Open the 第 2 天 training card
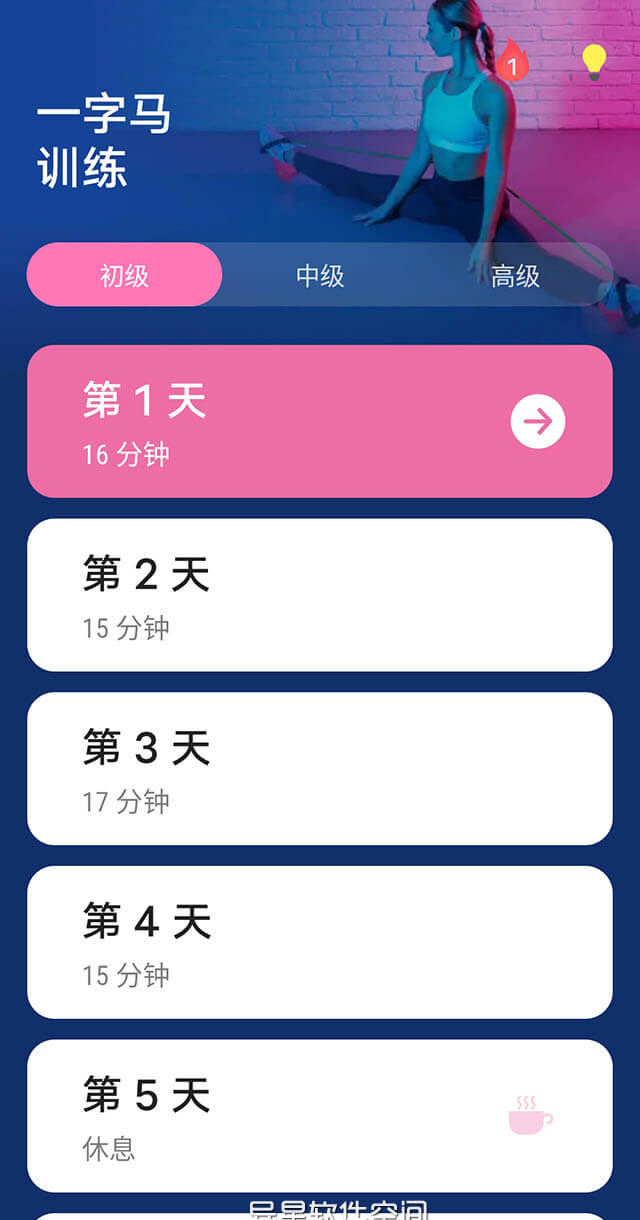The image size is (640, 1220). pos(320,595)
